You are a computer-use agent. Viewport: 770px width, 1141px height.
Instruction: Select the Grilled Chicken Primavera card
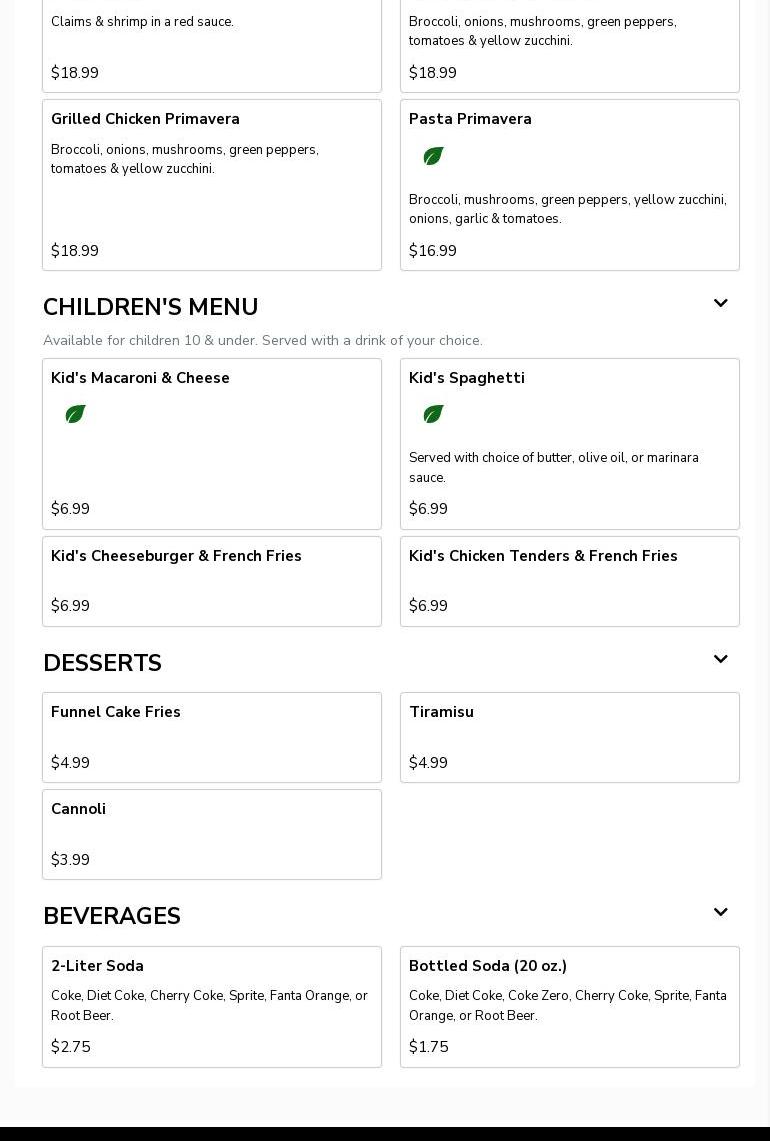click(211, 184)
